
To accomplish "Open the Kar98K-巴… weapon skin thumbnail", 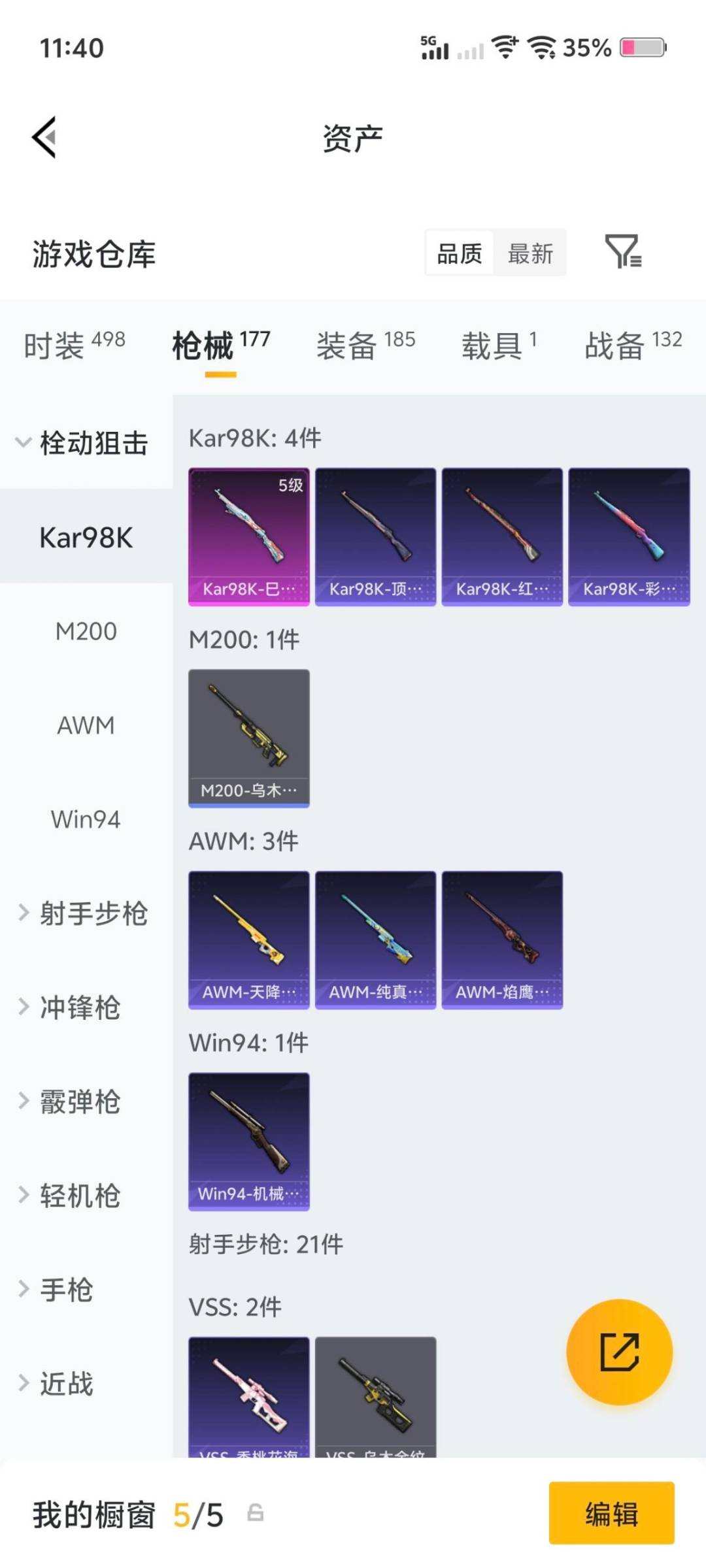I will 249,536.
